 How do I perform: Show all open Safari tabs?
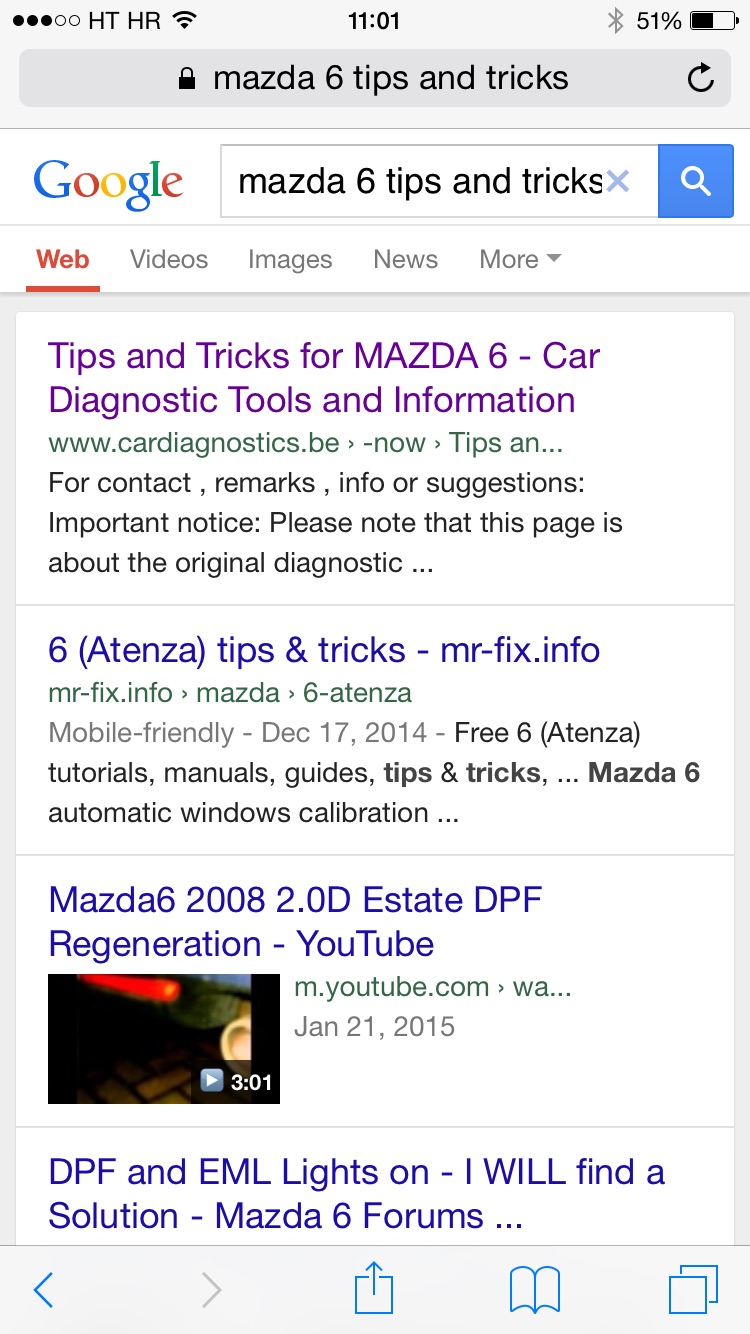(693, 1290)
